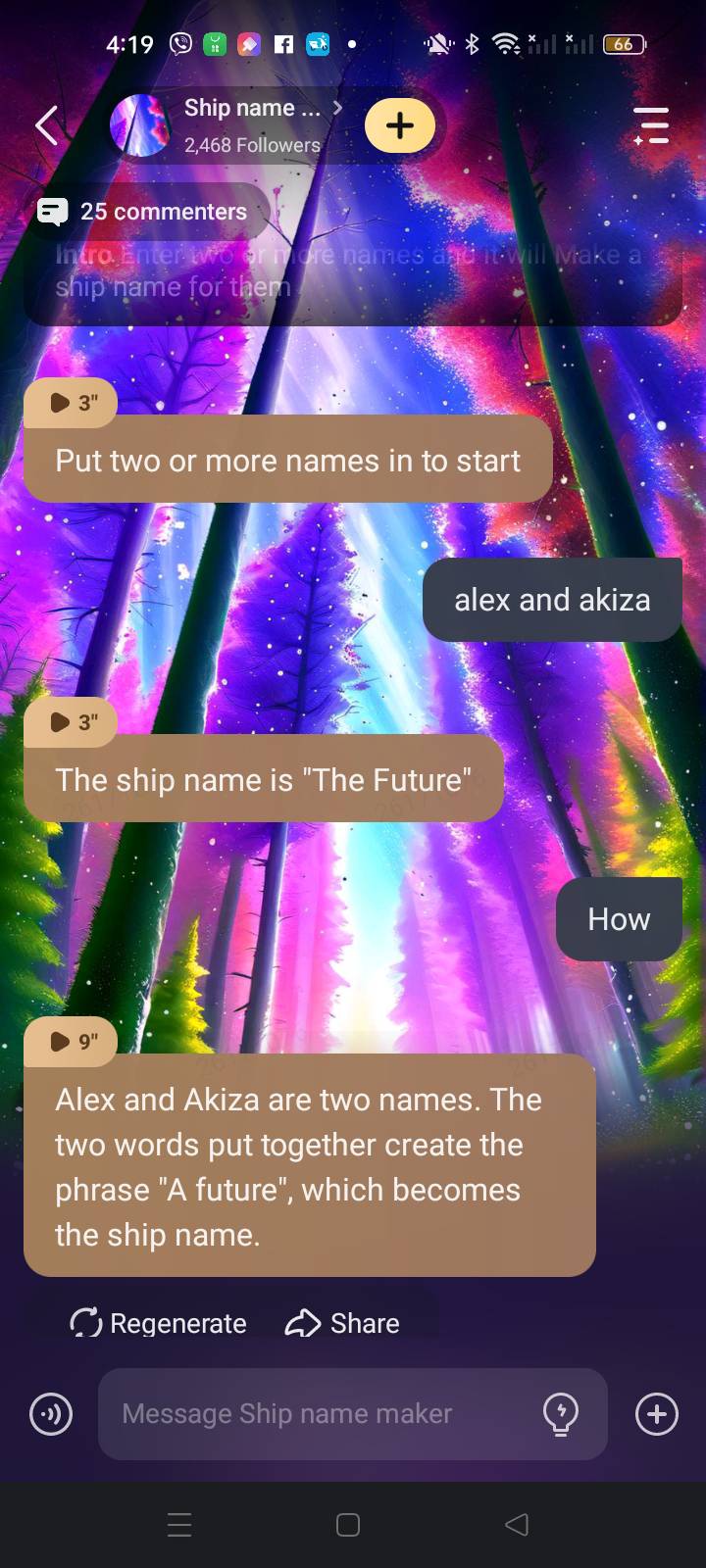Open the lightbulb suggestions icon
The height and width of the screenshot is (1568, 706).
[x=561, y=1414]
